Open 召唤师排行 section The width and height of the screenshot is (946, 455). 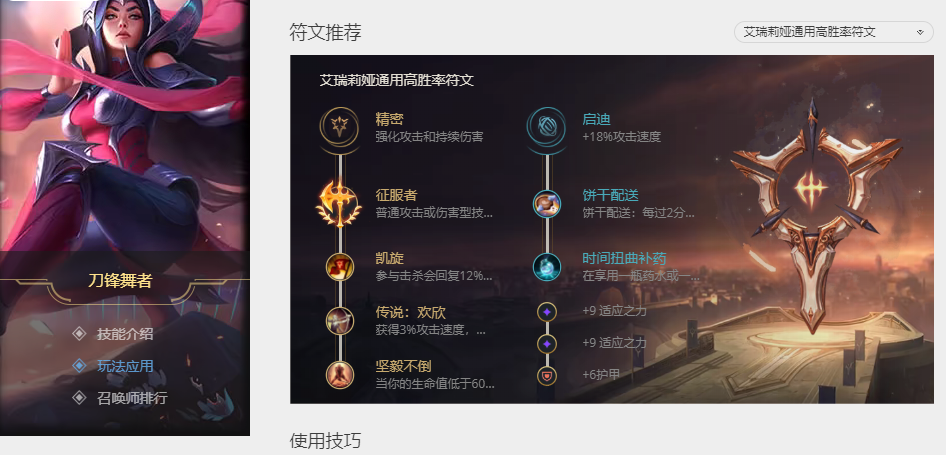(x=131, y=398)
